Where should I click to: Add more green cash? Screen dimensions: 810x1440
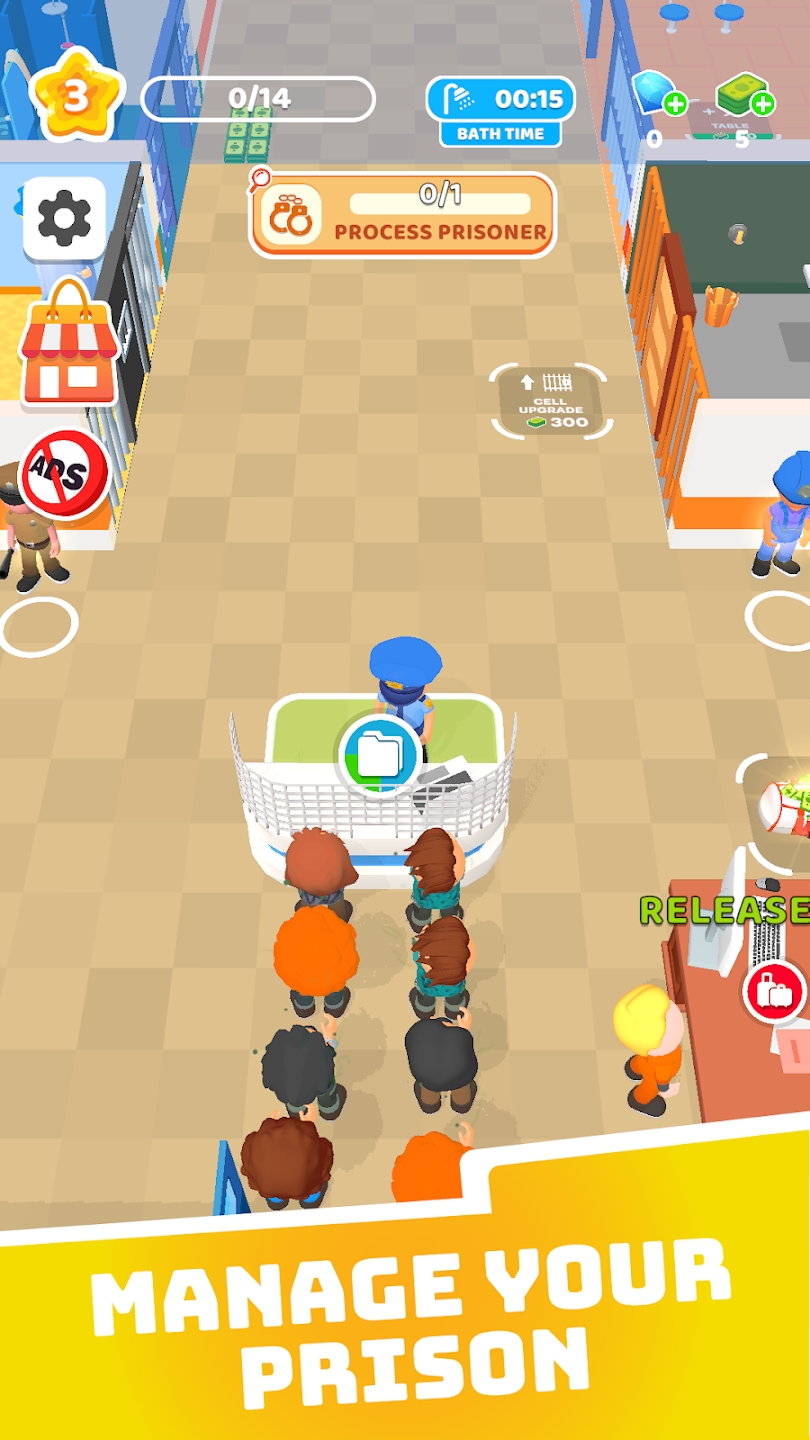click(762, 103)
